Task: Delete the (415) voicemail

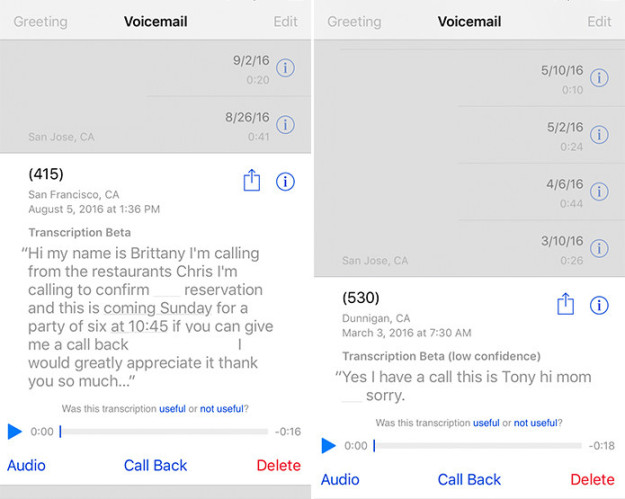Action: [278, 465]
